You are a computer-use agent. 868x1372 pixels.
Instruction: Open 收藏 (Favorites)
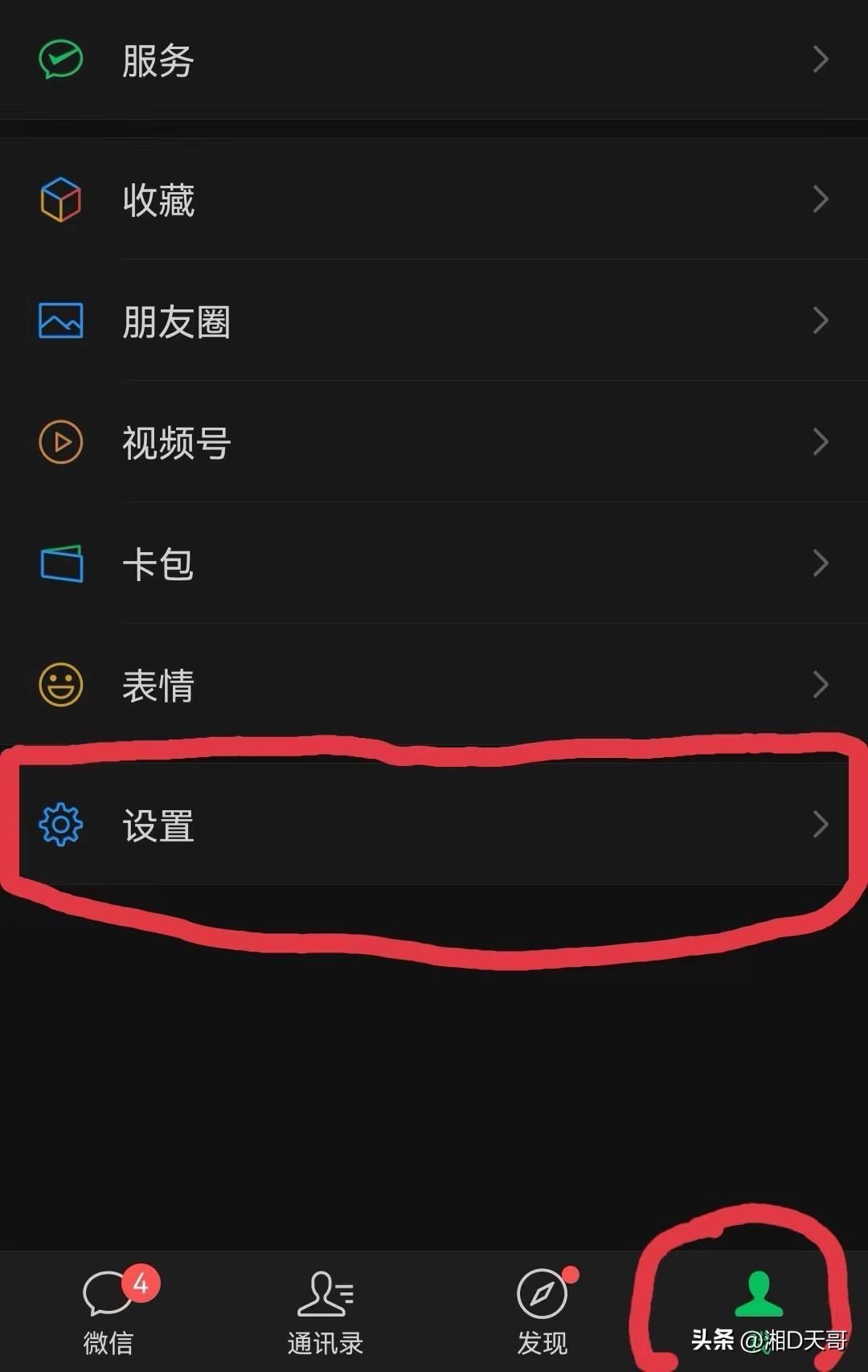(x=434, y=199)
